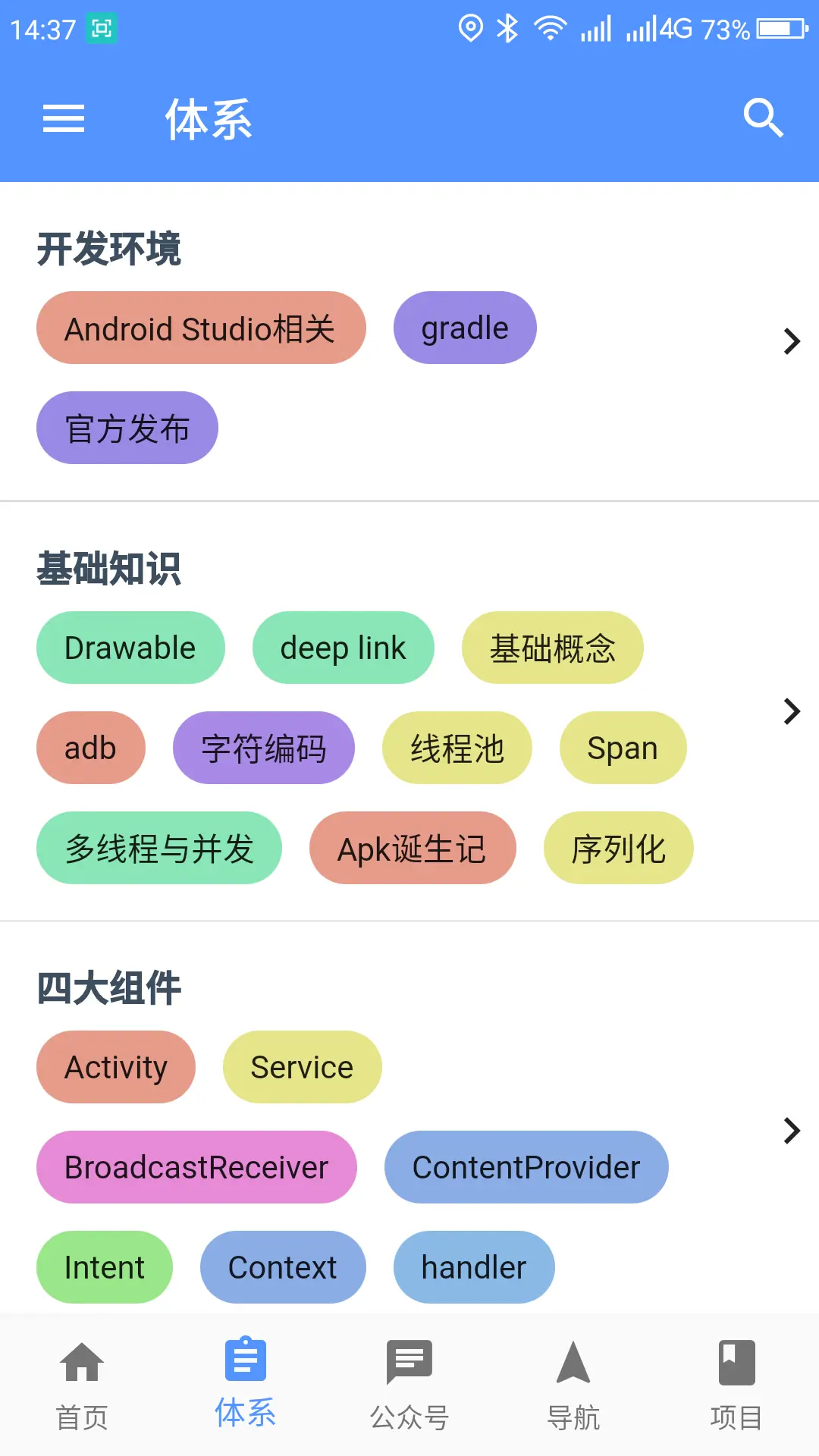Open the hamburger drawer menu
The height and width of the screenshot is (1456, 819).
[x=64, y=118]
